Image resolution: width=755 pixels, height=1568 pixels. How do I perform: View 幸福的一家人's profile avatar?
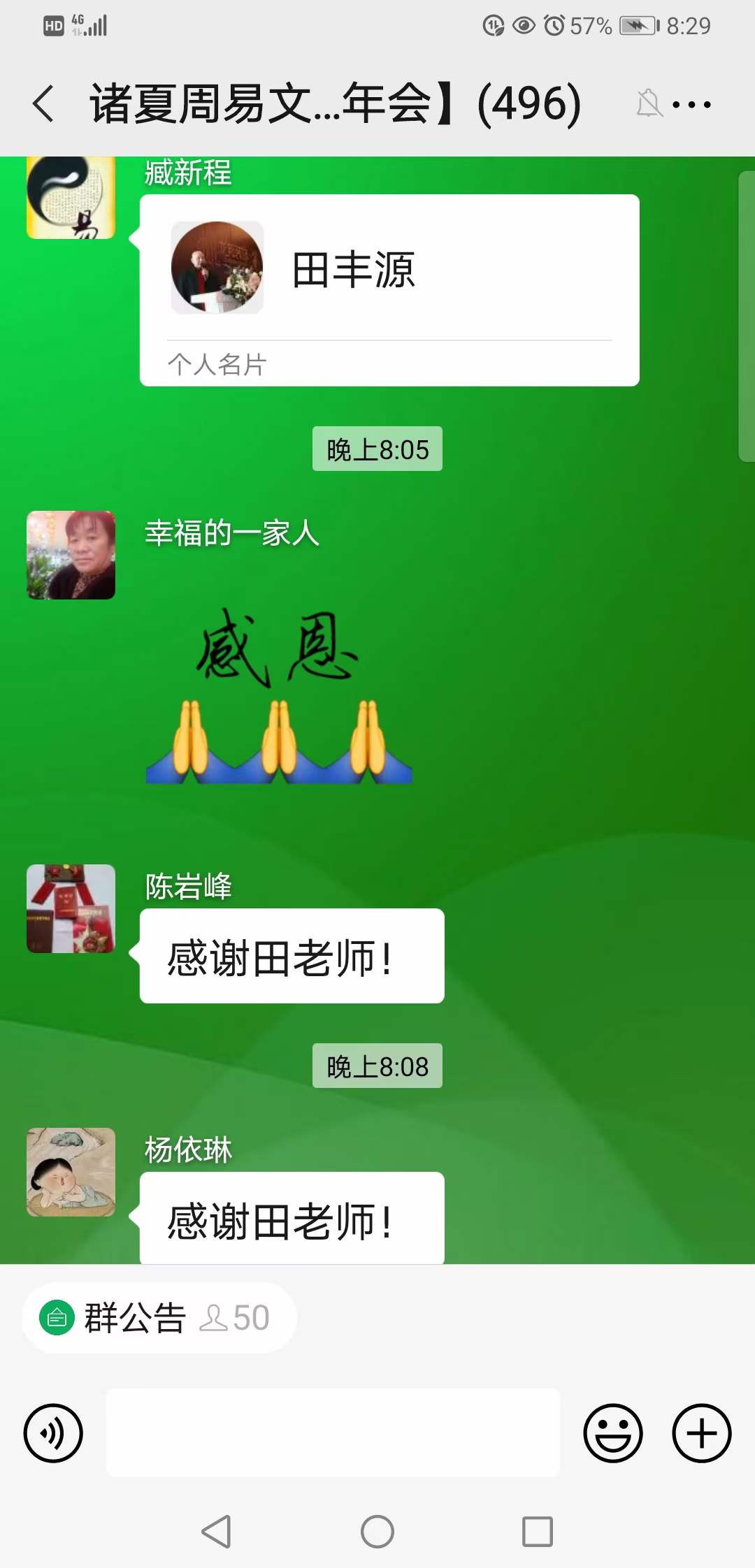[71, 555]
